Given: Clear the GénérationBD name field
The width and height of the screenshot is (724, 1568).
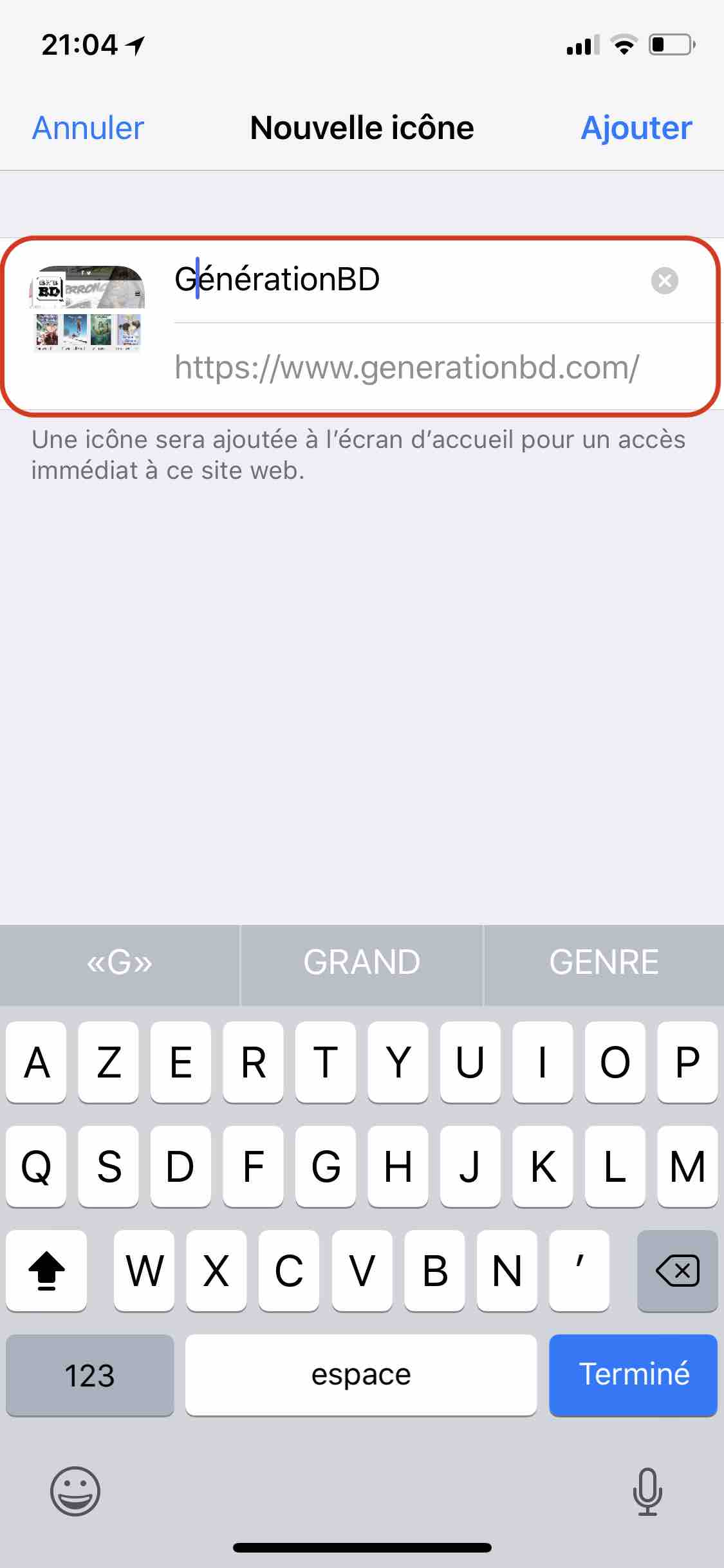Looking at the screenshot, I should [x=664, y=281].
